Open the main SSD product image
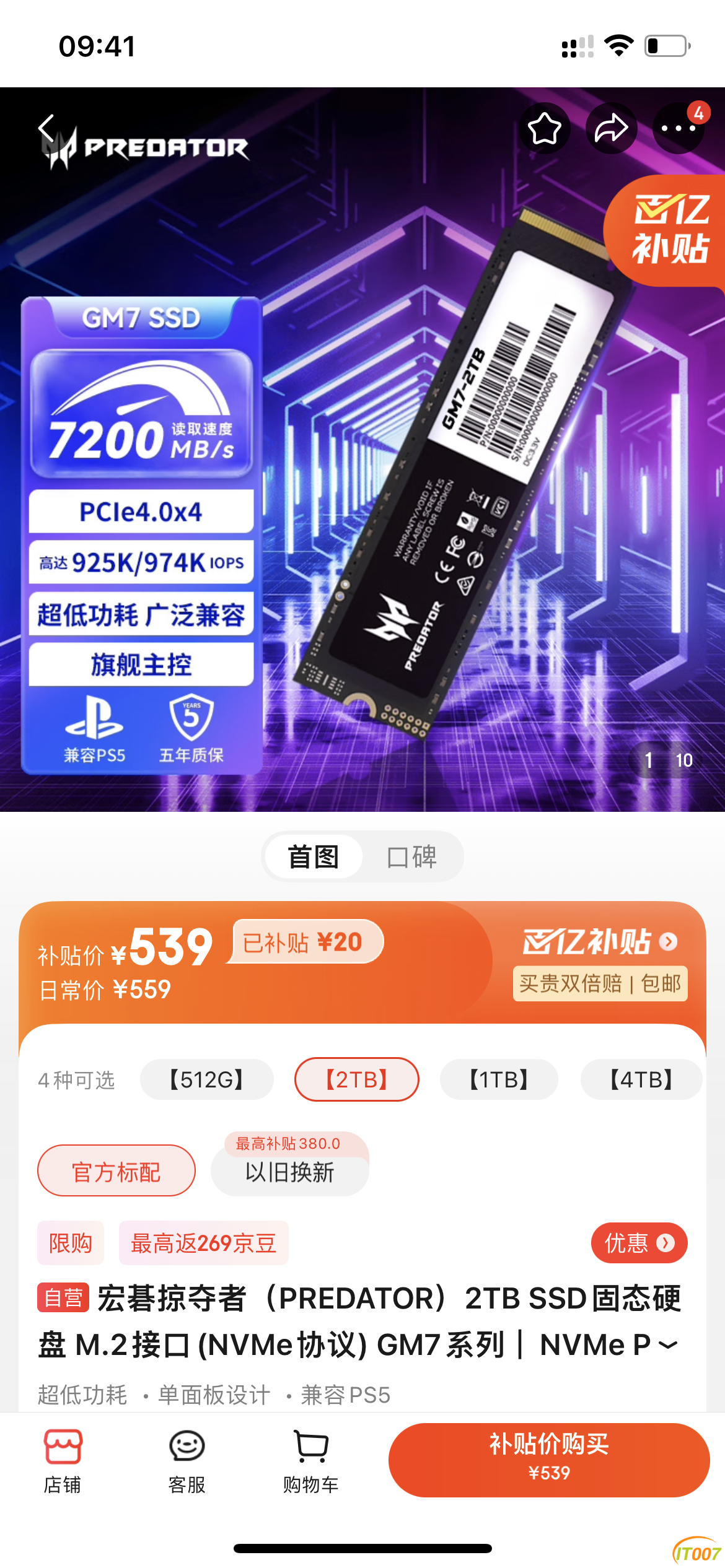The width and height of the screenshot is (725, 1568). pyautogui.click(x=434, y=471)
